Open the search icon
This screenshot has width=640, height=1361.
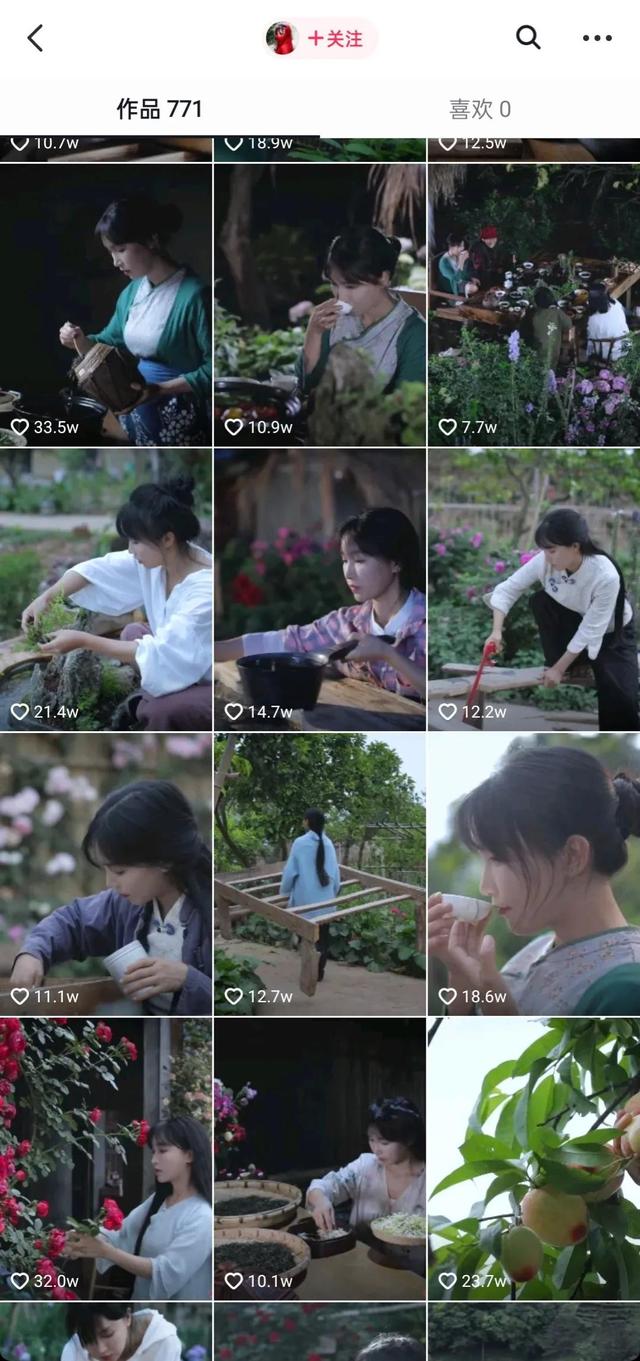pos(528,38)
